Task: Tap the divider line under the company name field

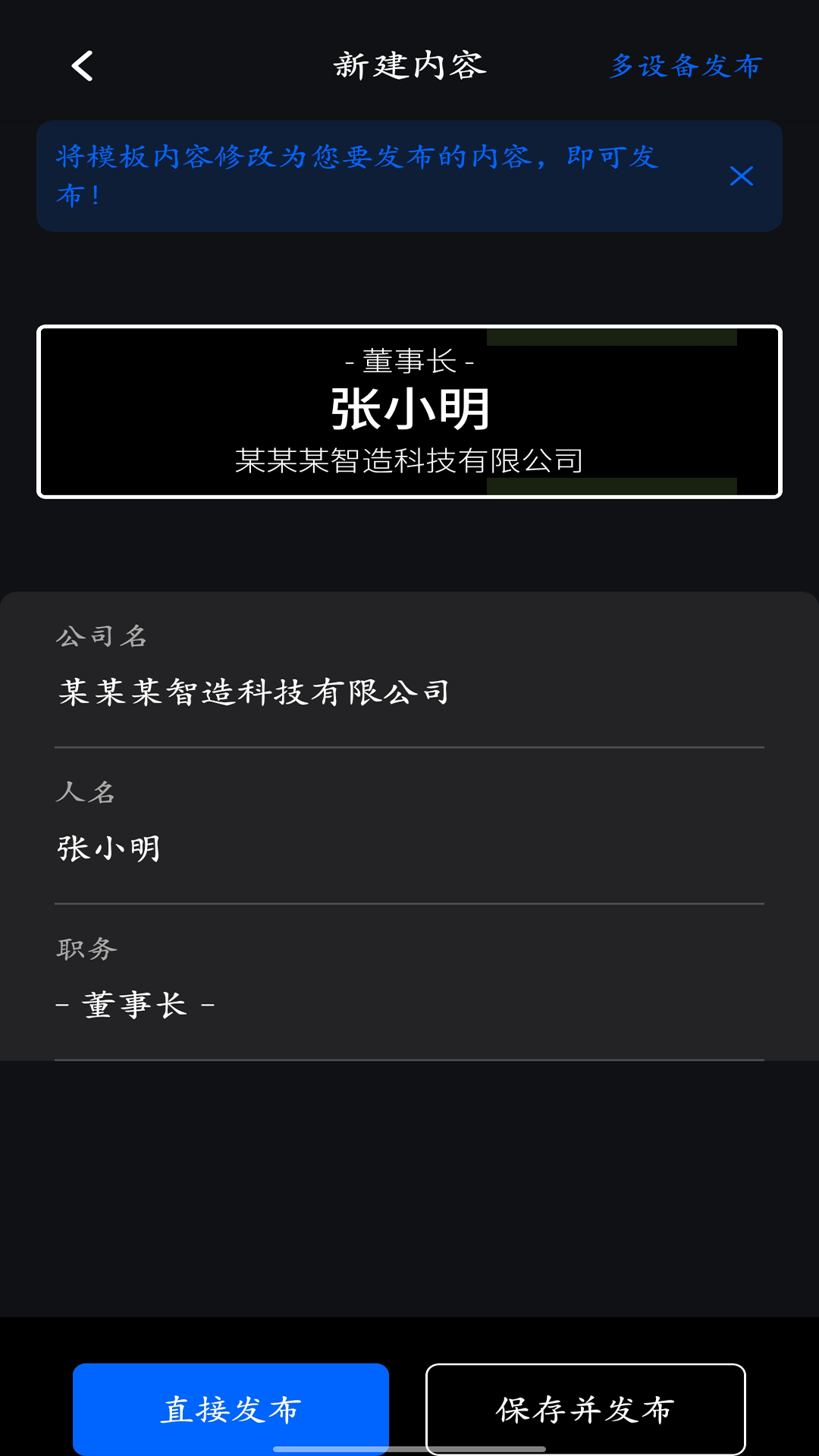Action: pos(409,748)
